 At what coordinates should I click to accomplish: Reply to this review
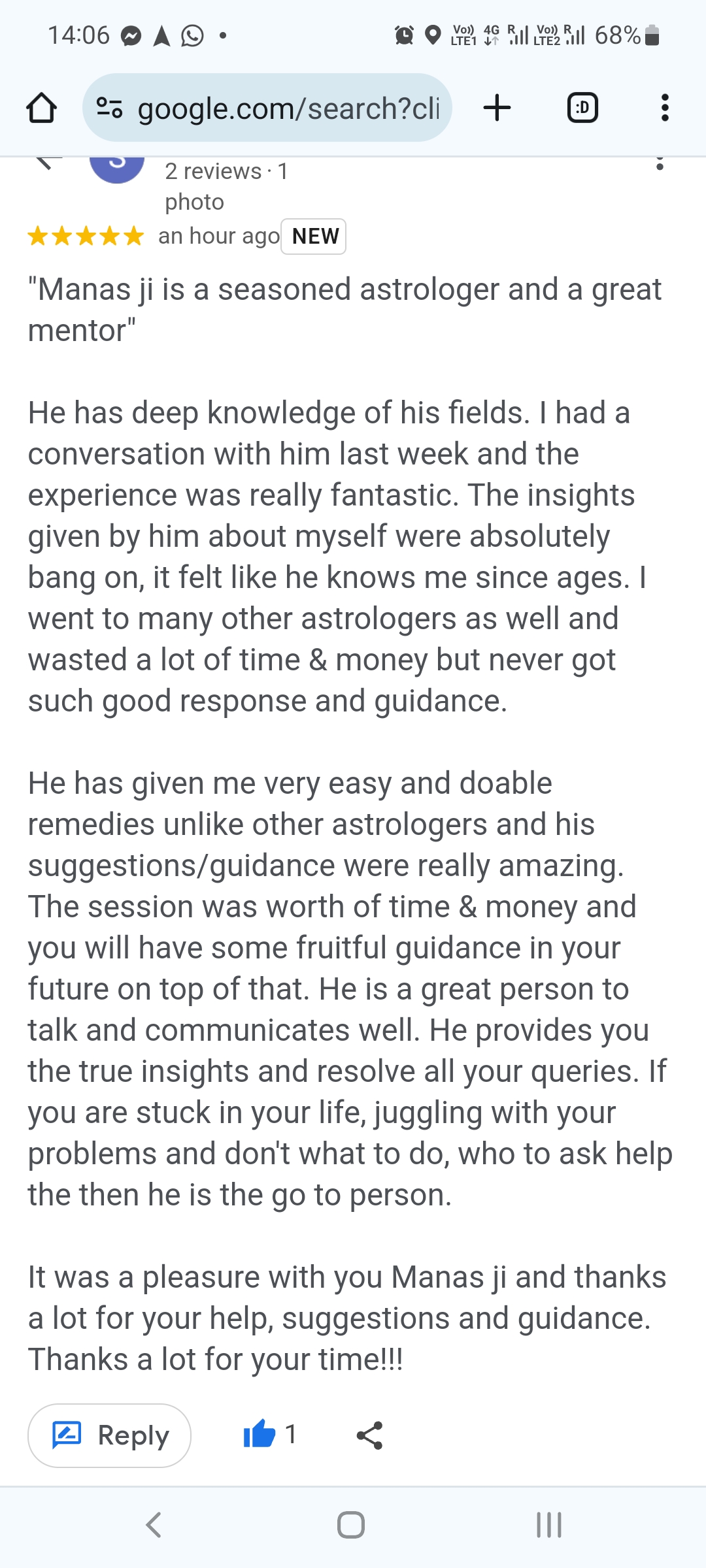[x=110, y=1435]
